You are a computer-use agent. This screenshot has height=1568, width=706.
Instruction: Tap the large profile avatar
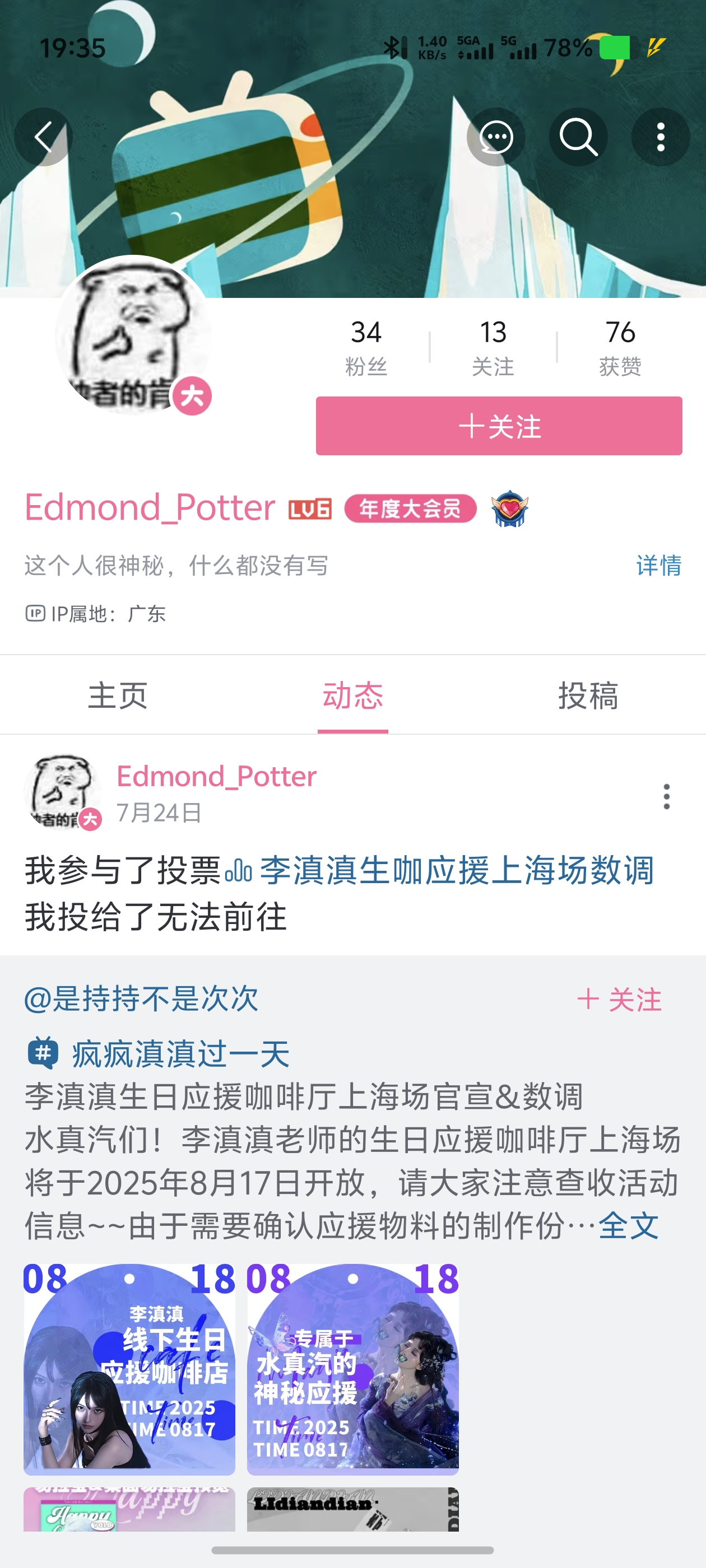[134, 335]
